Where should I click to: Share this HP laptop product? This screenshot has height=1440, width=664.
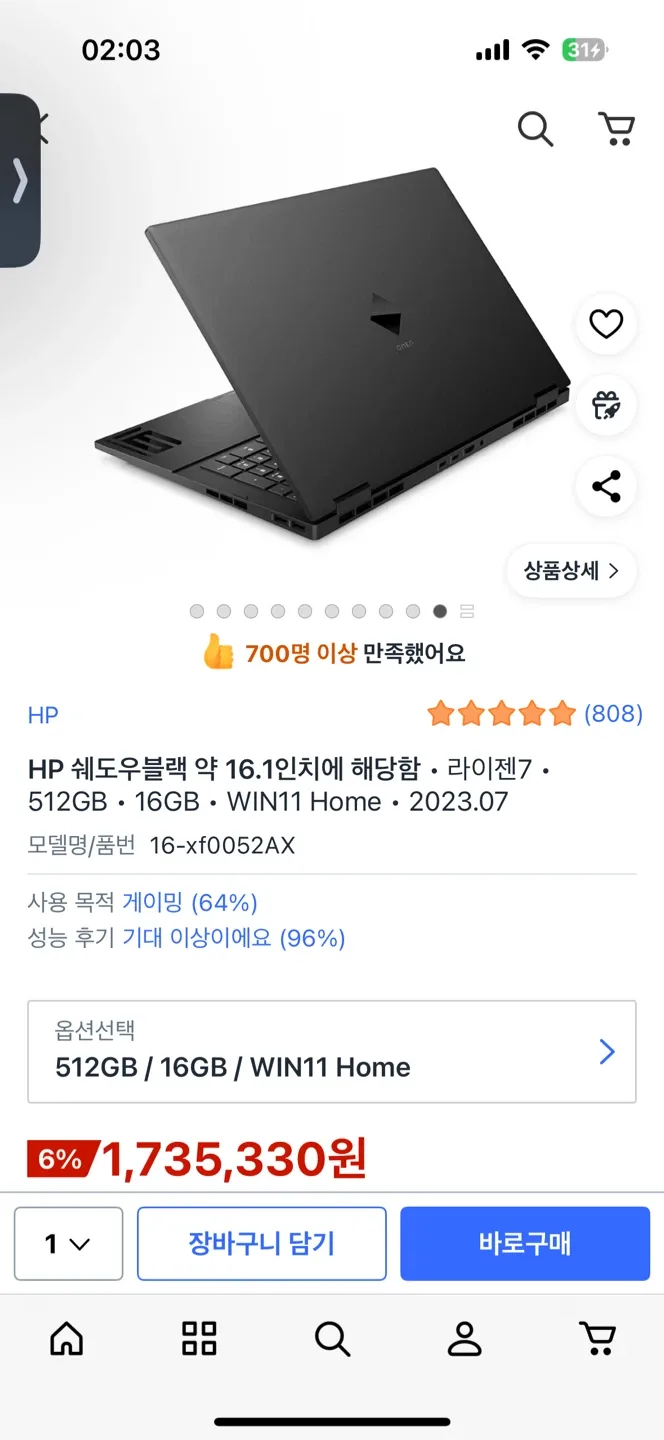click(606, 486)
